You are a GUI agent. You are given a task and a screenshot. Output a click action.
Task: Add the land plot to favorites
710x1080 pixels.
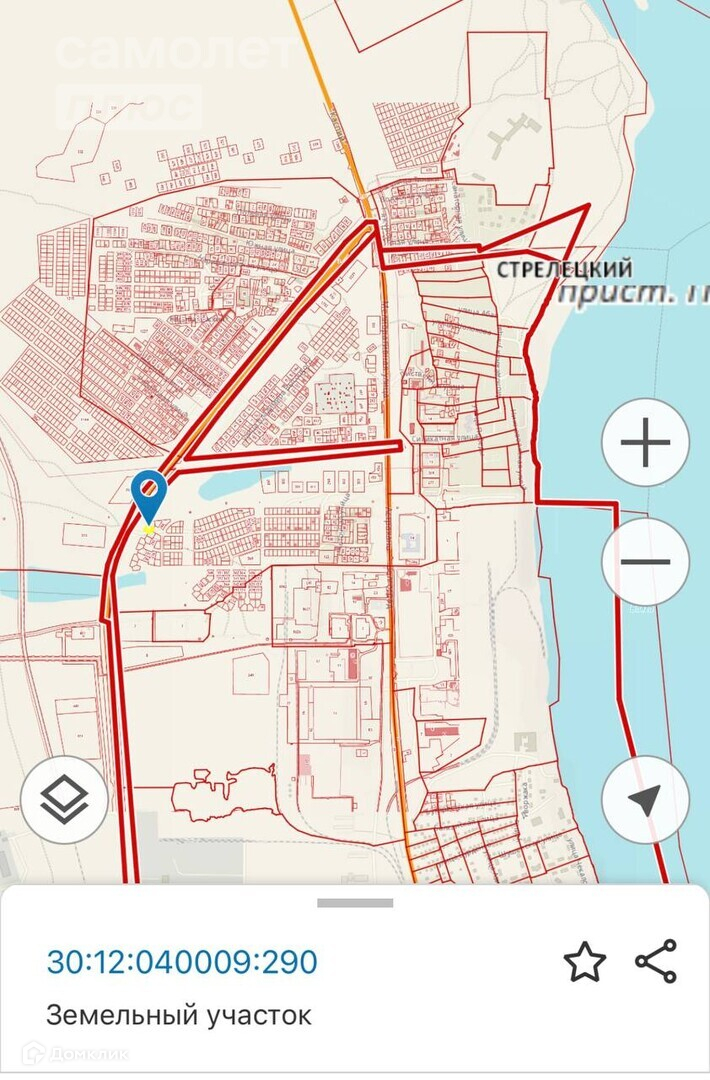[585, 962]
